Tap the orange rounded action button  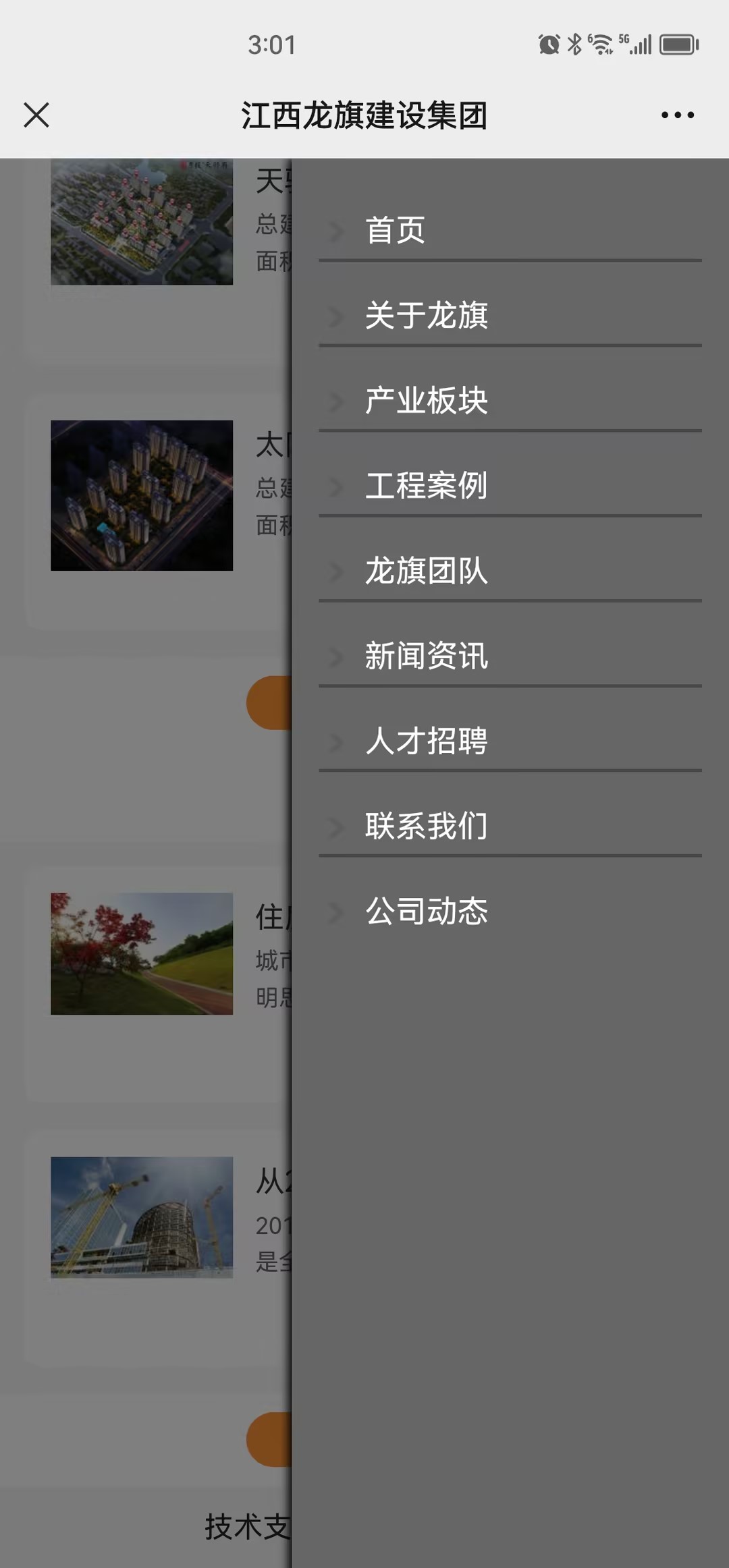click(270, 702)
